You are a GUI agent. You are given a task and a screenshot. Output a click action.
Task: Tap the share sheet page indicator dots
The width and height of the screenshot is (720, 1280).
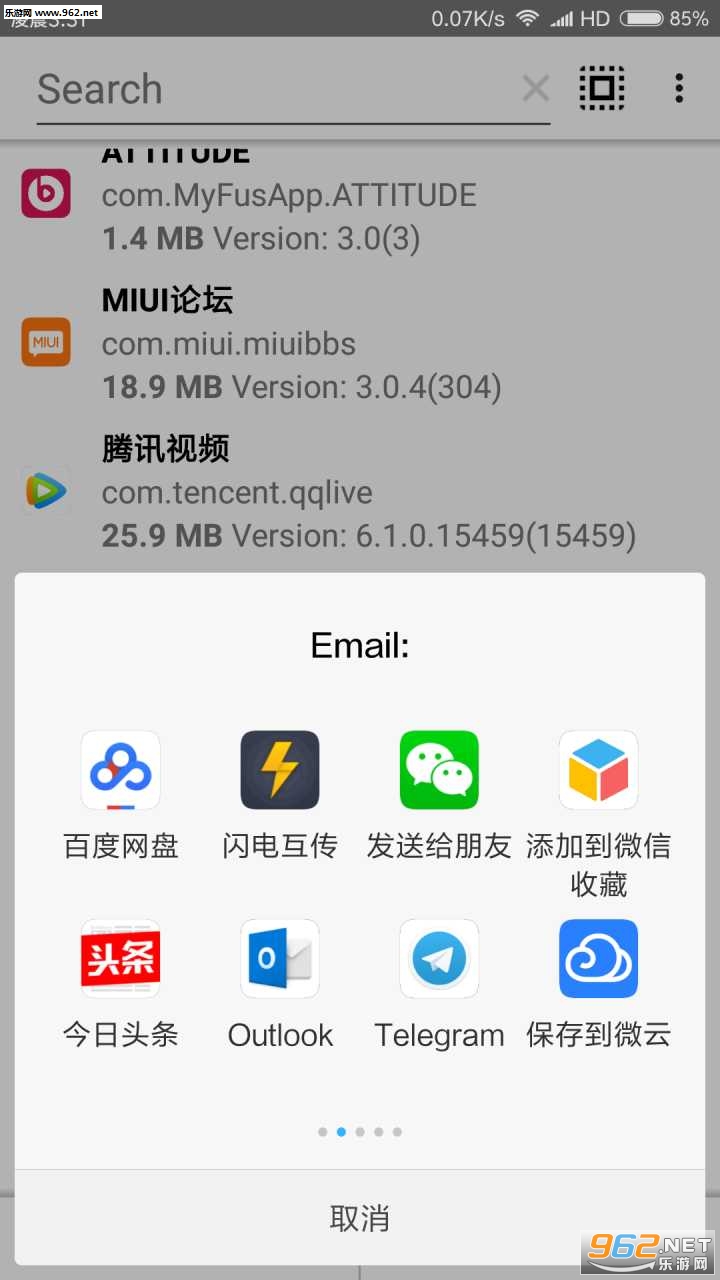360,1132
